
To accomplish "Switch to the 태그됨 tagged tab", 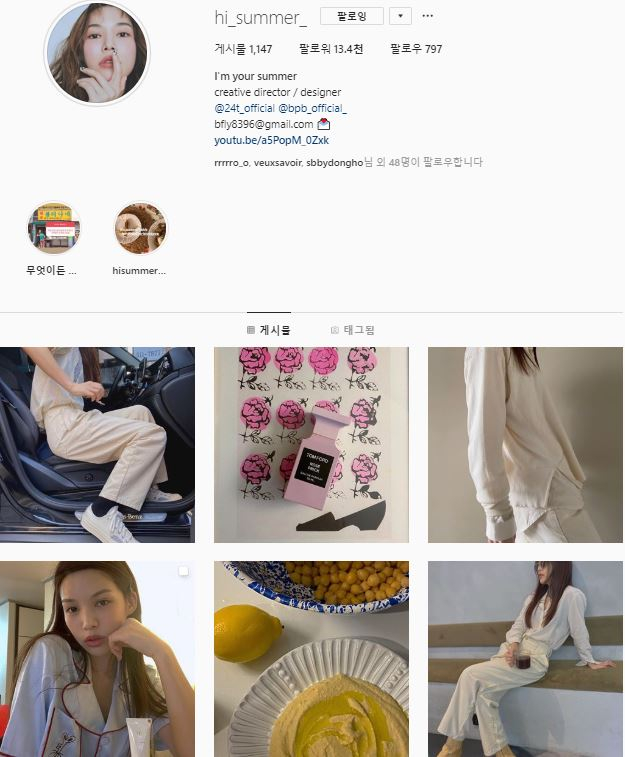I will click(x=352, y=329).
